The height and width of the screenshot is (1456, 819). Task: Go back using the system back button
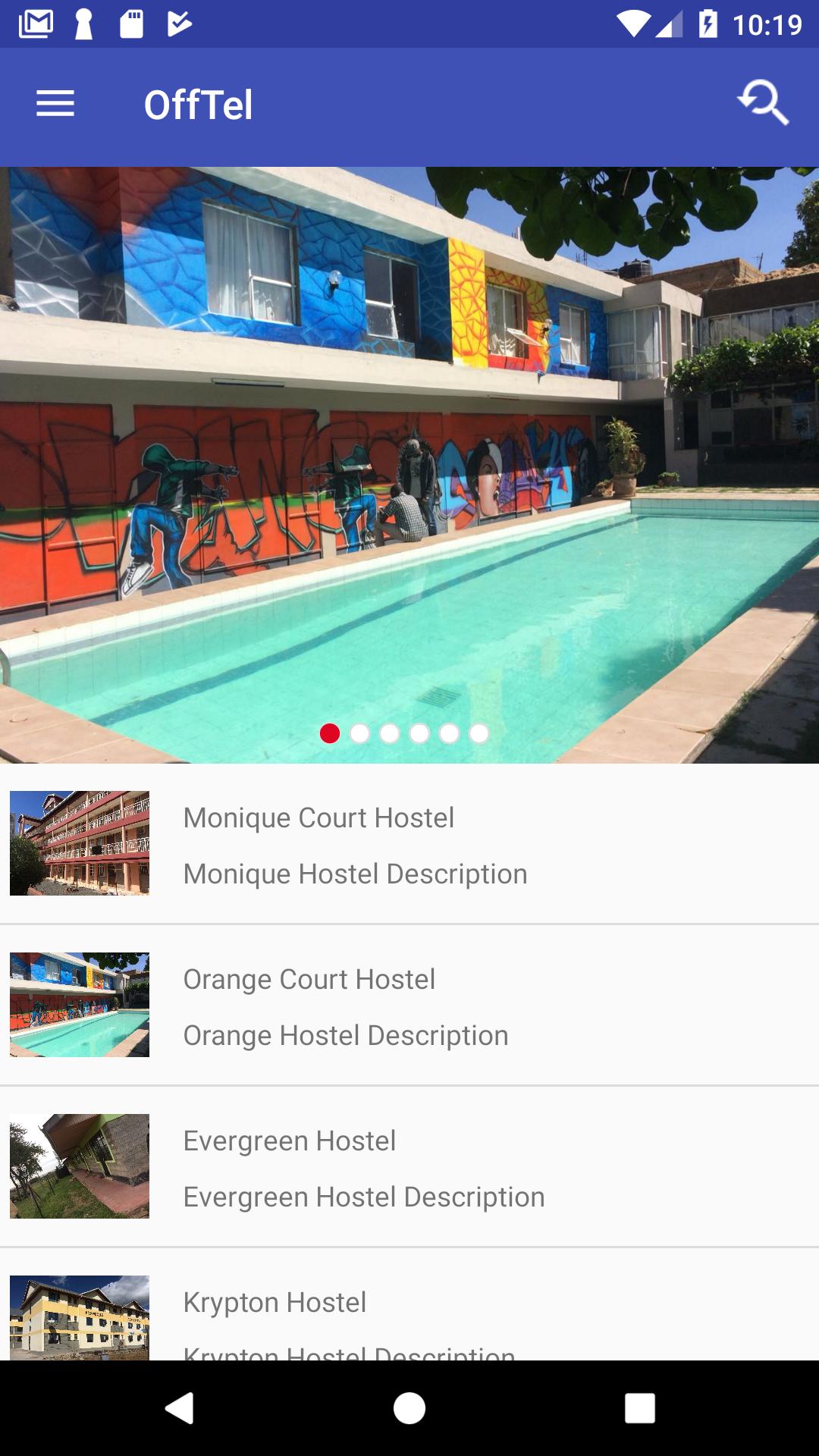click(x=180, y=1408)
